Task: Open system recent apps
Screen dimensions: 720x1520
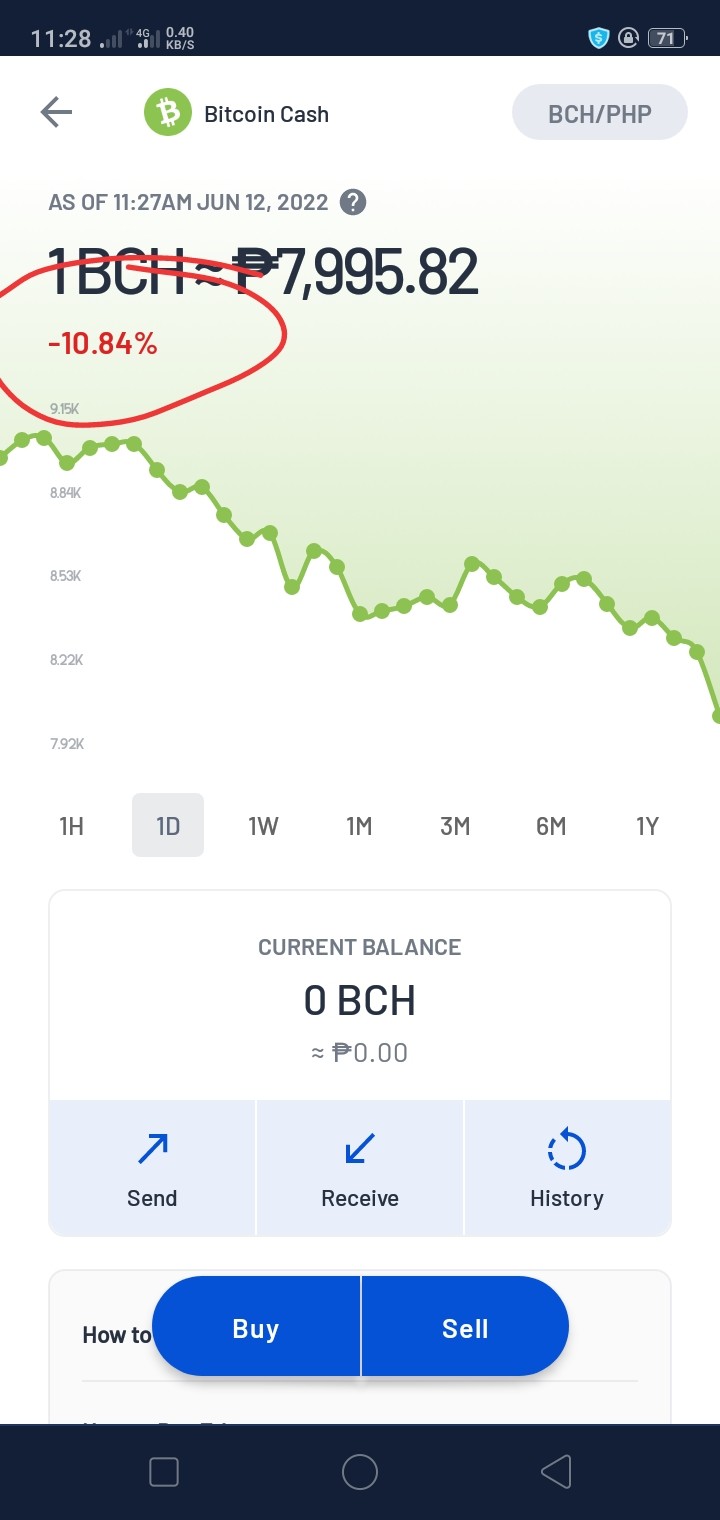Action: tap(163, 1472)
